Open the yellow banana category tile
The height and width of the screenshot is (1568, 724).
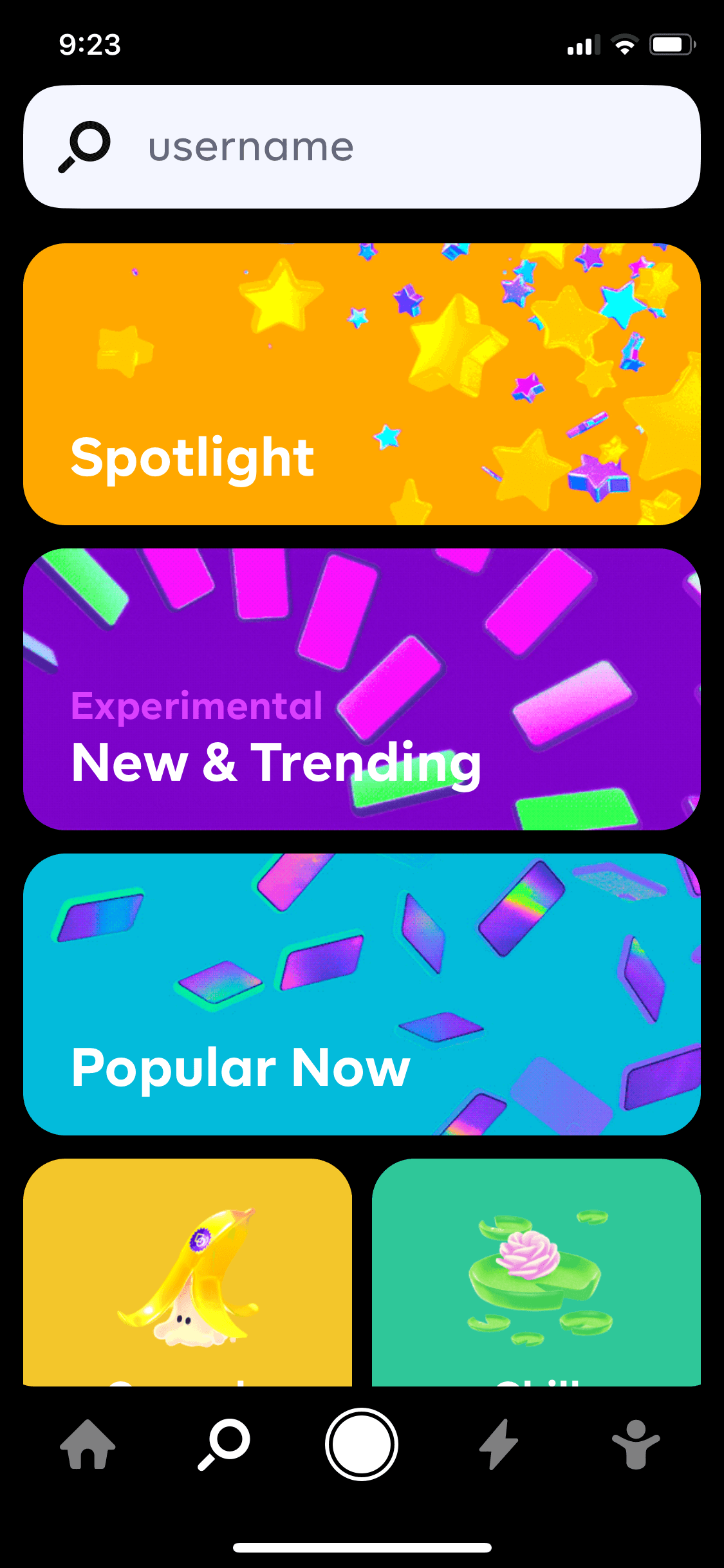187,1273
